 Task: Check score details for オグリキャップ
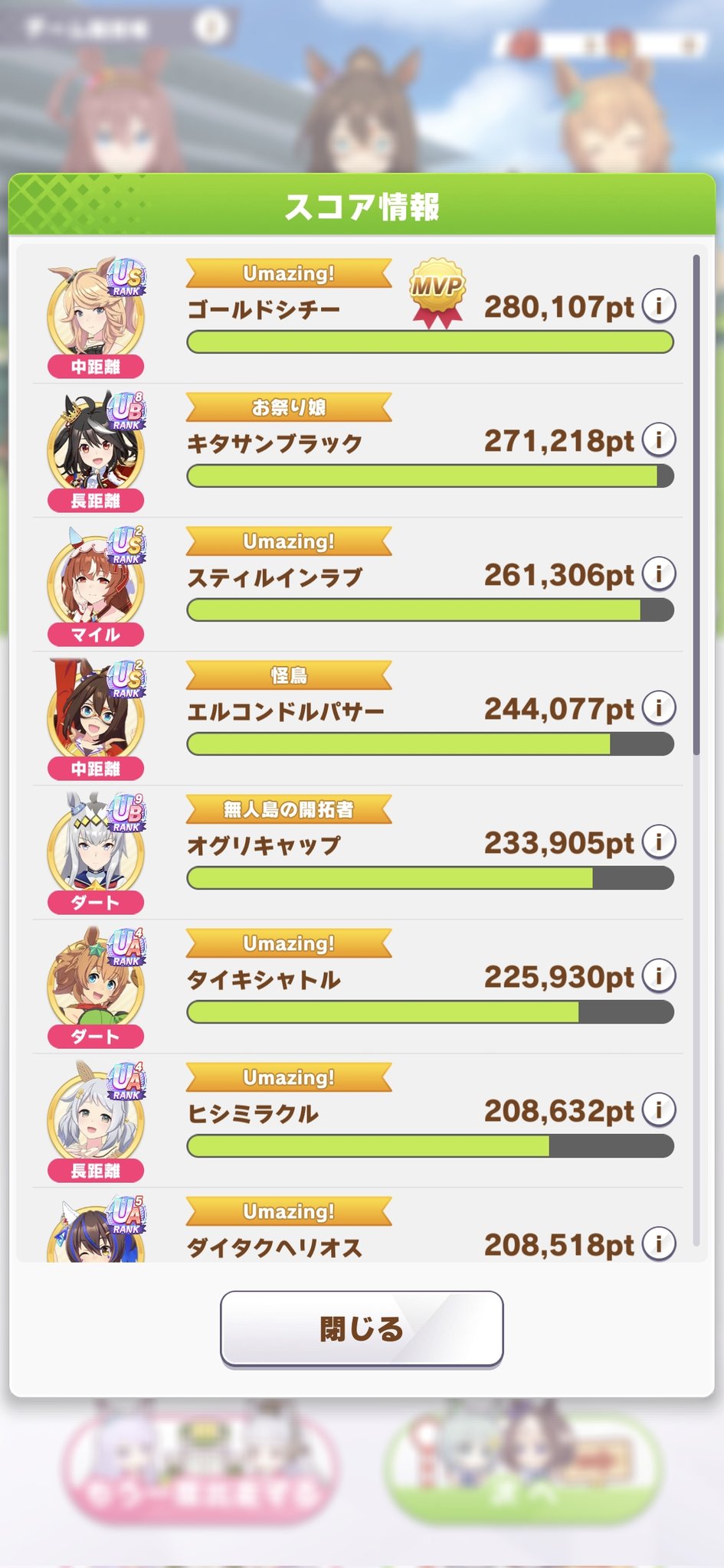click(x=658, y=842)
